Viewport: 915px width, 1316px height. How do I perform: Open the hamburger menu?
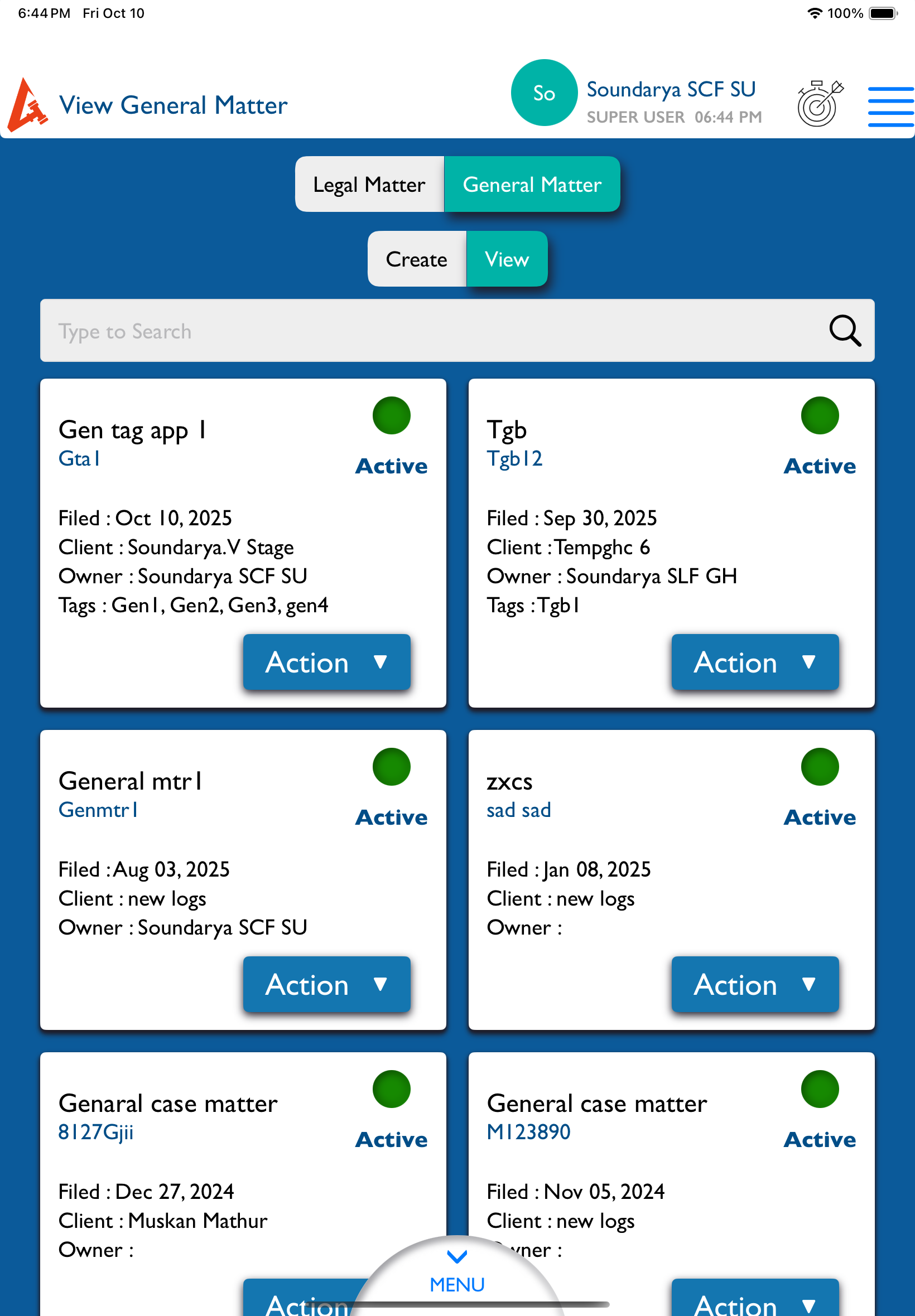[889, 107]
